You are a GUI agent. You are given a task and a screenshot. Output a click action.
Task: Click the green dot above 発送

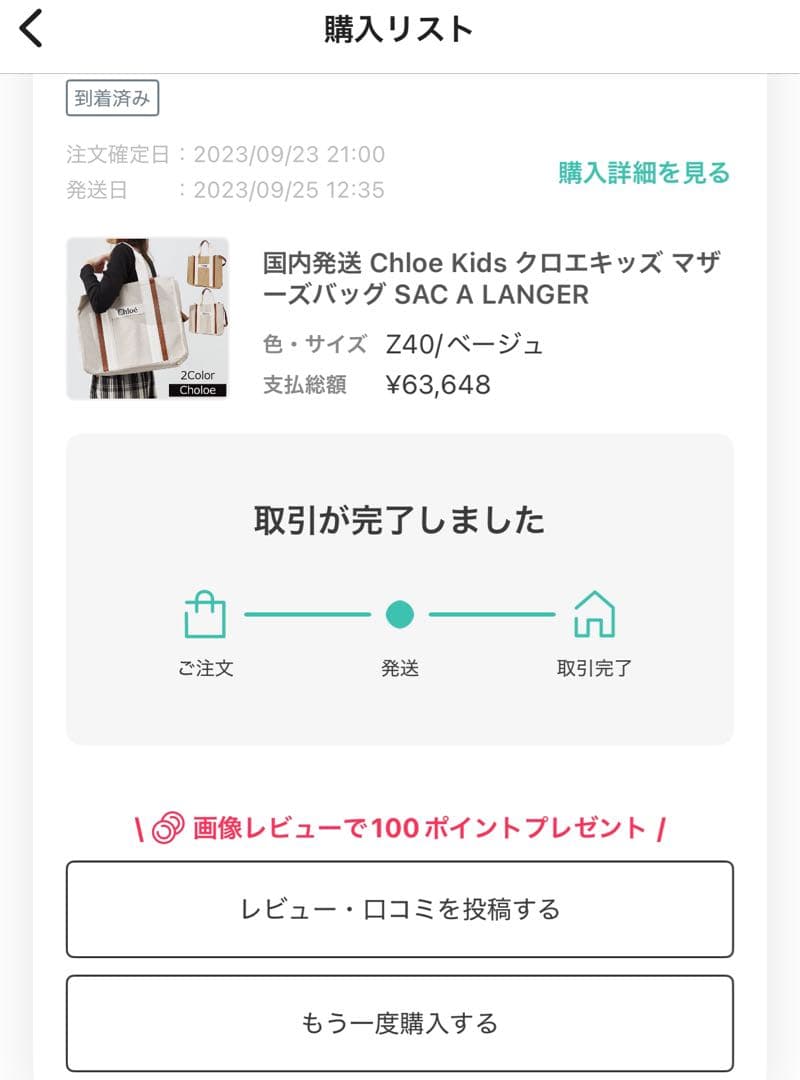click(401, 613)
